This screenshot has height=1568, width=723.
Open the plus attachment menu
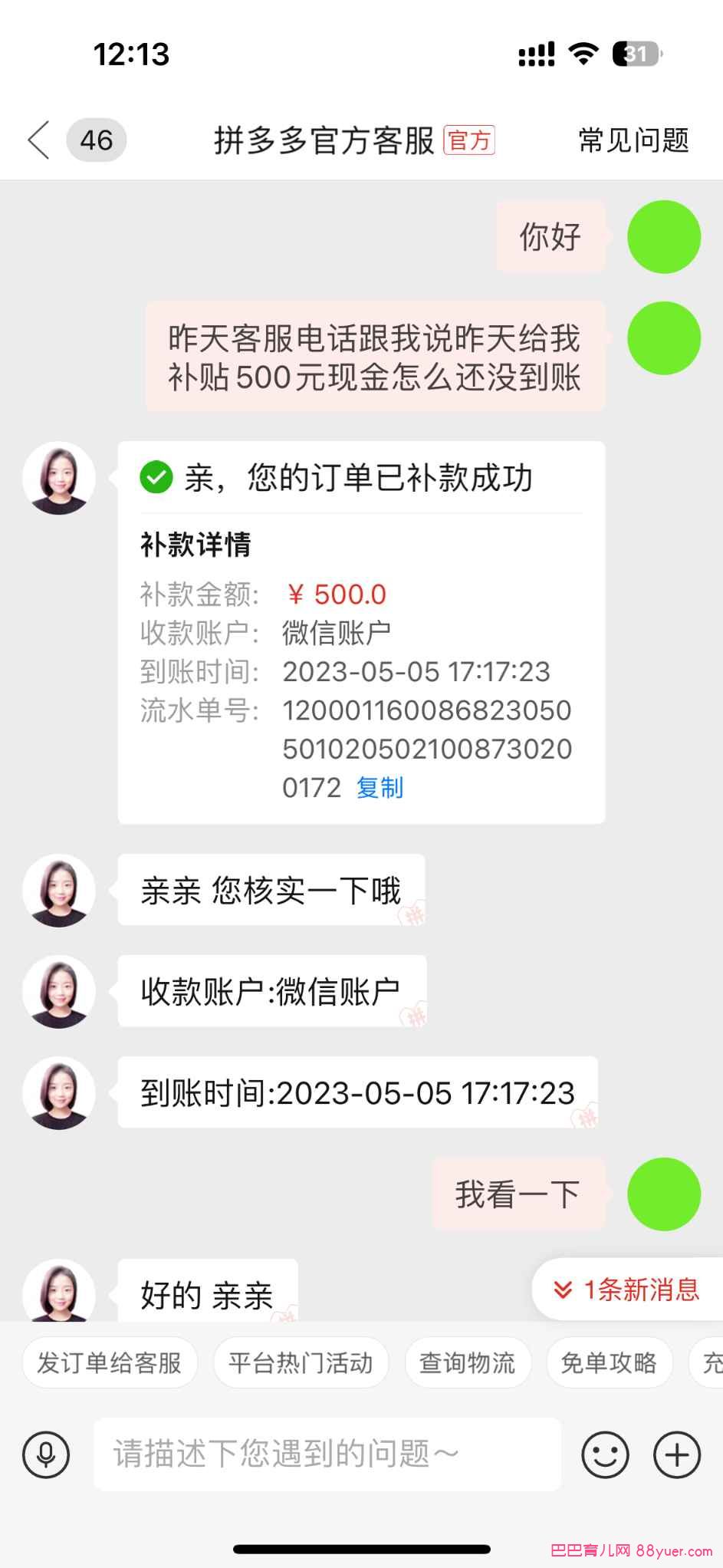click(676, 1454)
